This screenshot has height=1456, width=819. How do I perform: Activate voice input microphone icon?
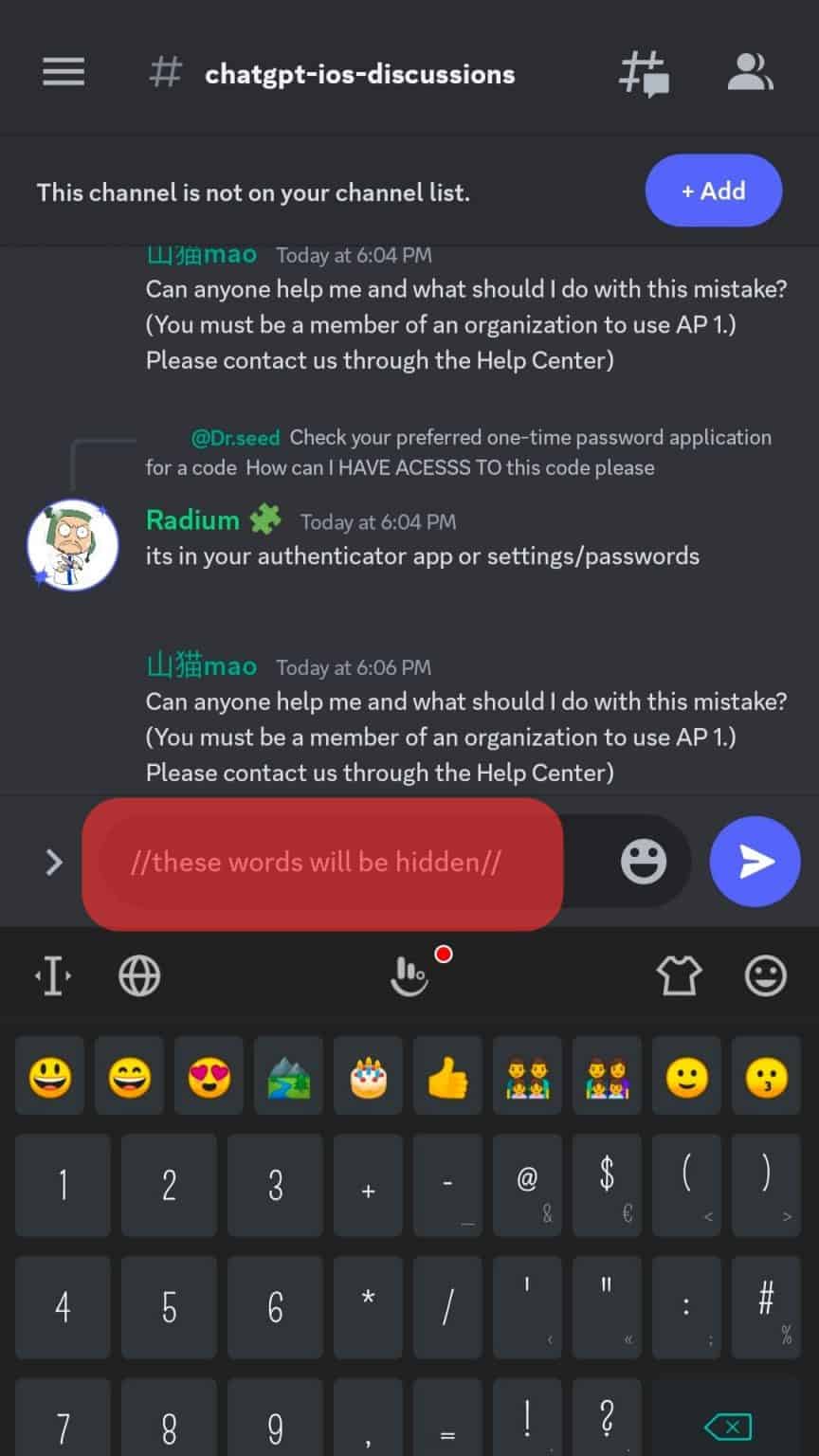point(409,976)
